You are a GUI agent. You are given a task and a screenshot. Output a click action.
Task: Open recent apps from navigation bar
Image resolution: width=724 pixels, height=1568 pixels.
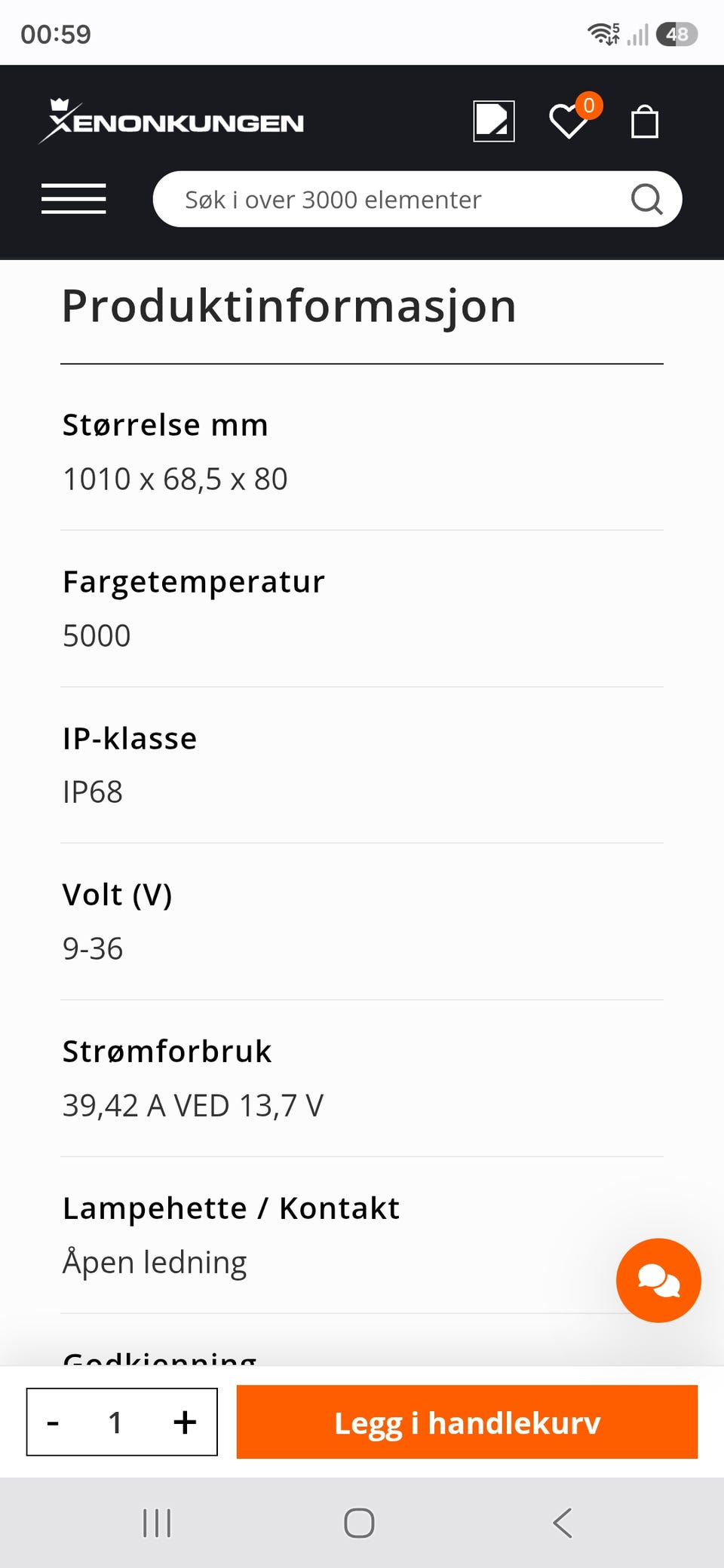coord(157,1523)
